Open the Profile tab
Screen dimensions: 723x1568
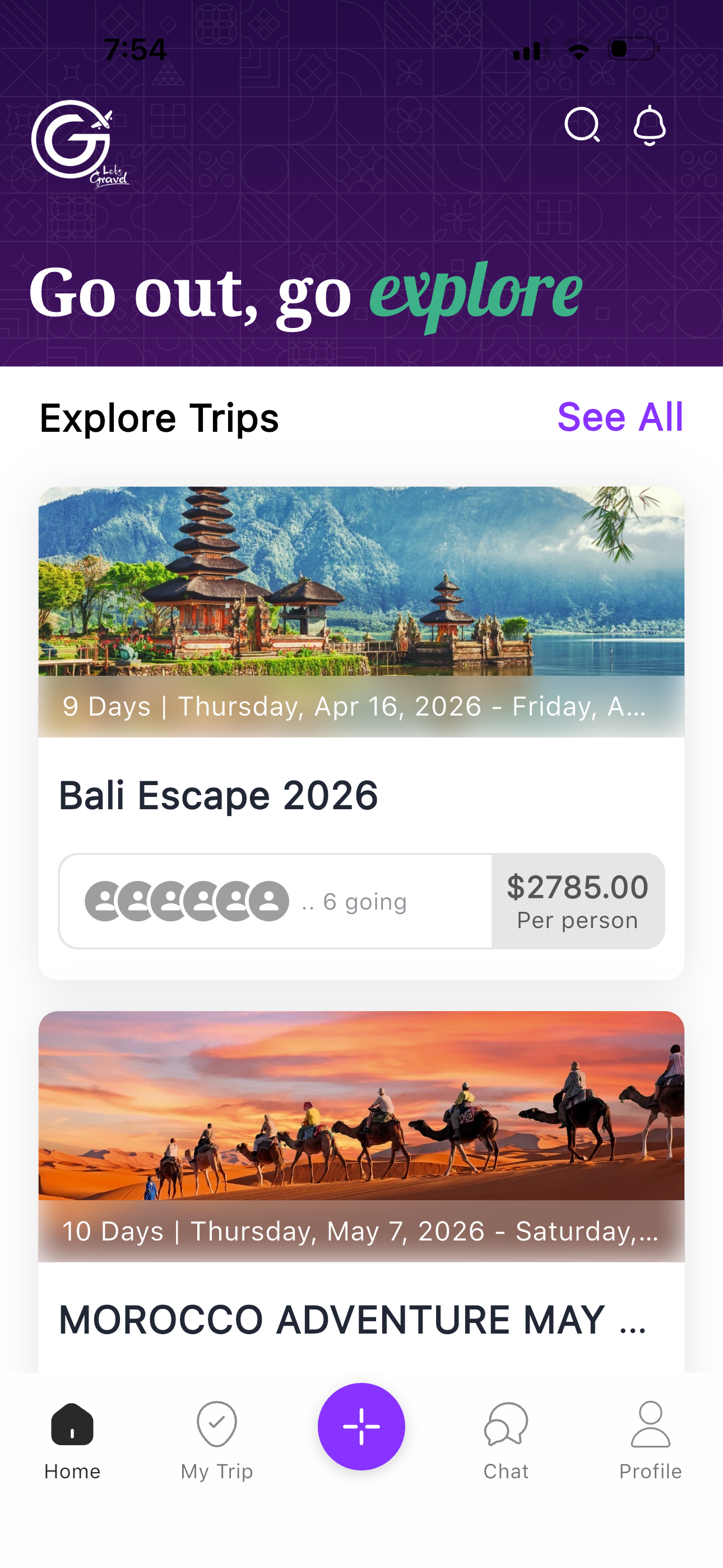650,1439
